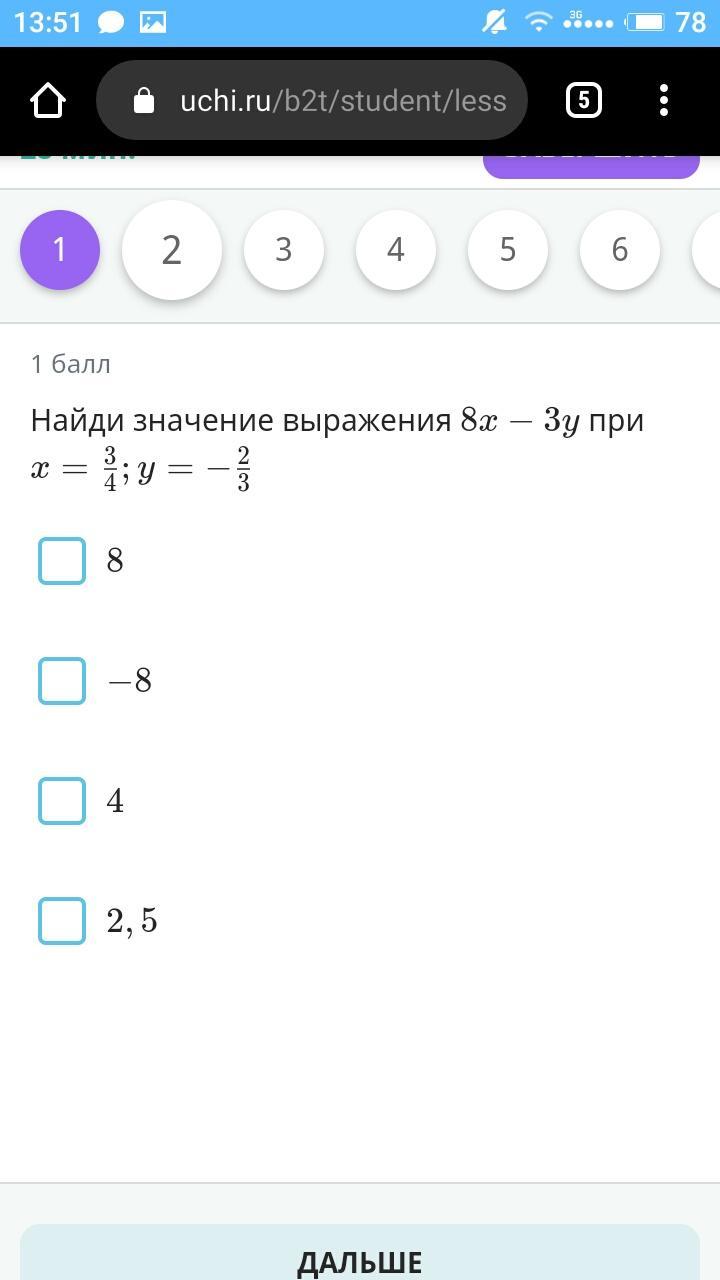Jump to question 1
The height and width of the screenshot is (1280, 720).
tap(60, 250)
